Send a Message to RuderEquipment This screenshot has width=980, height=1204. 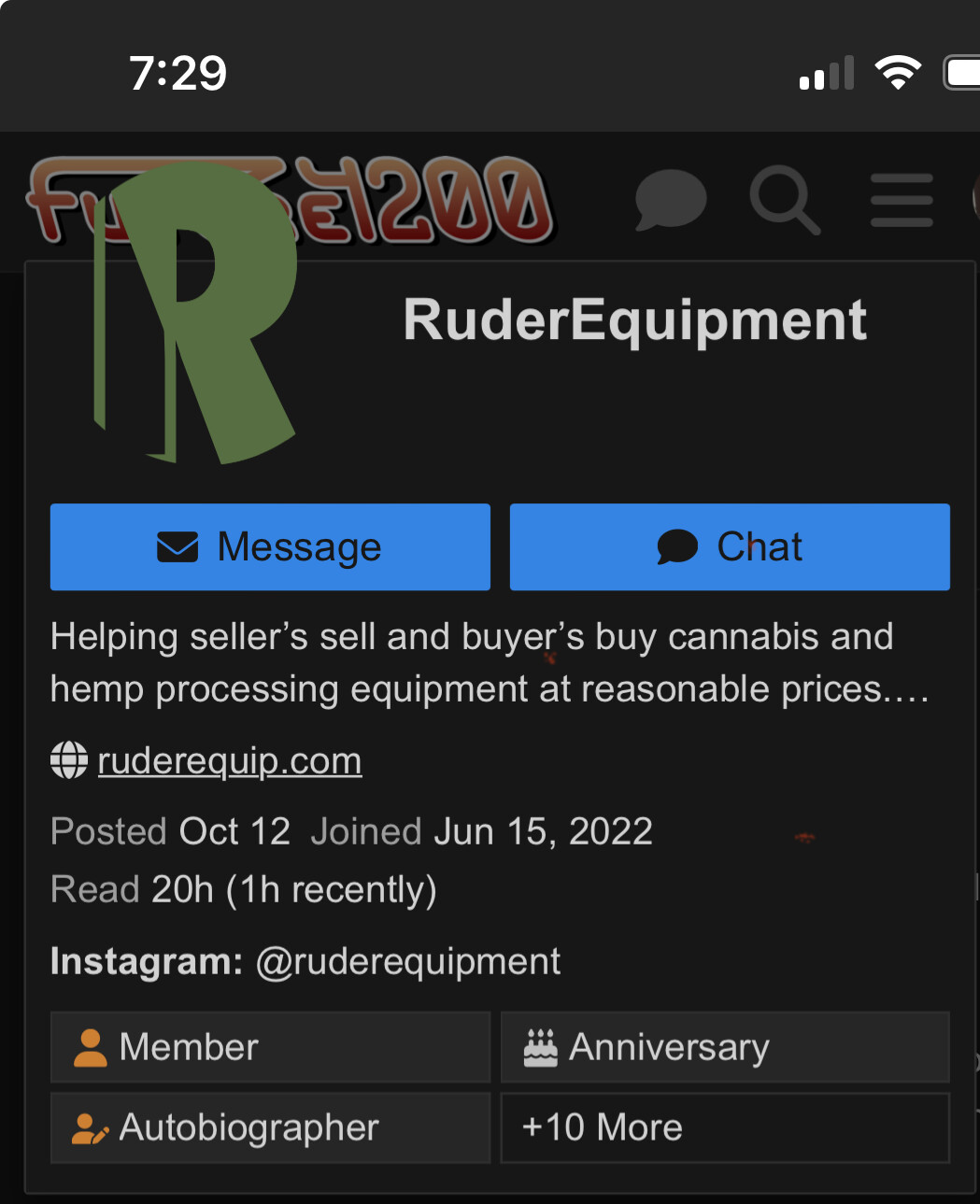[x=270, y=547]
